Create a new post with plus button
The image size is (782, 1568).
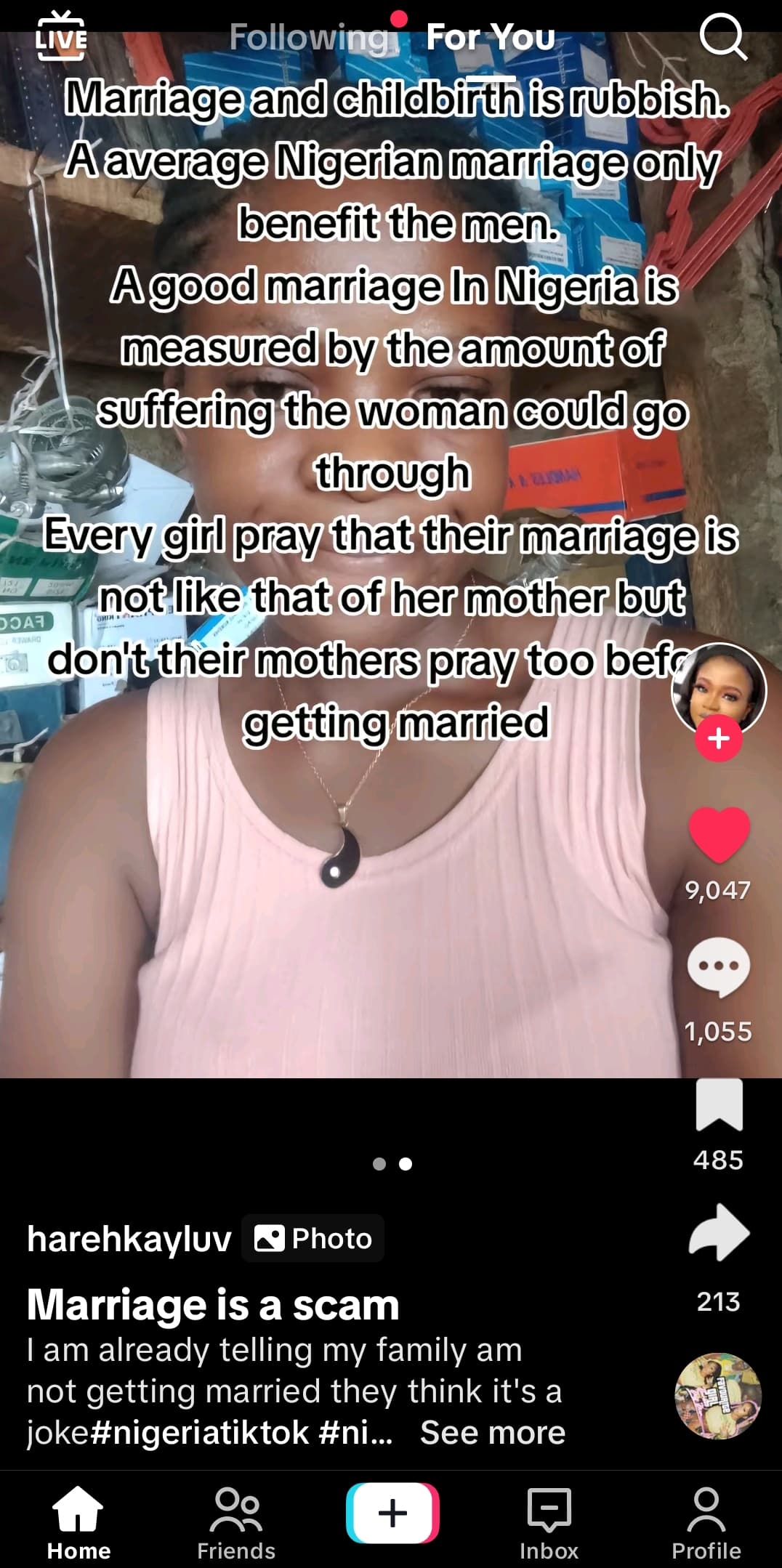point(392,1513)
